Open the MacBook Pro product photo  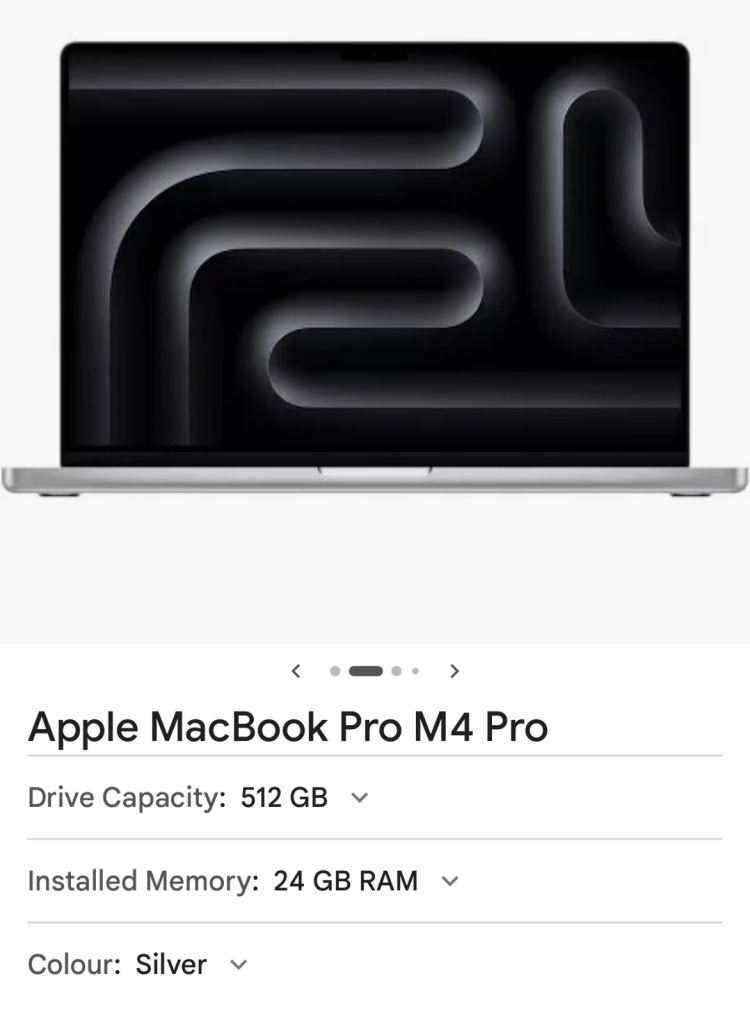tap(375, 270)
